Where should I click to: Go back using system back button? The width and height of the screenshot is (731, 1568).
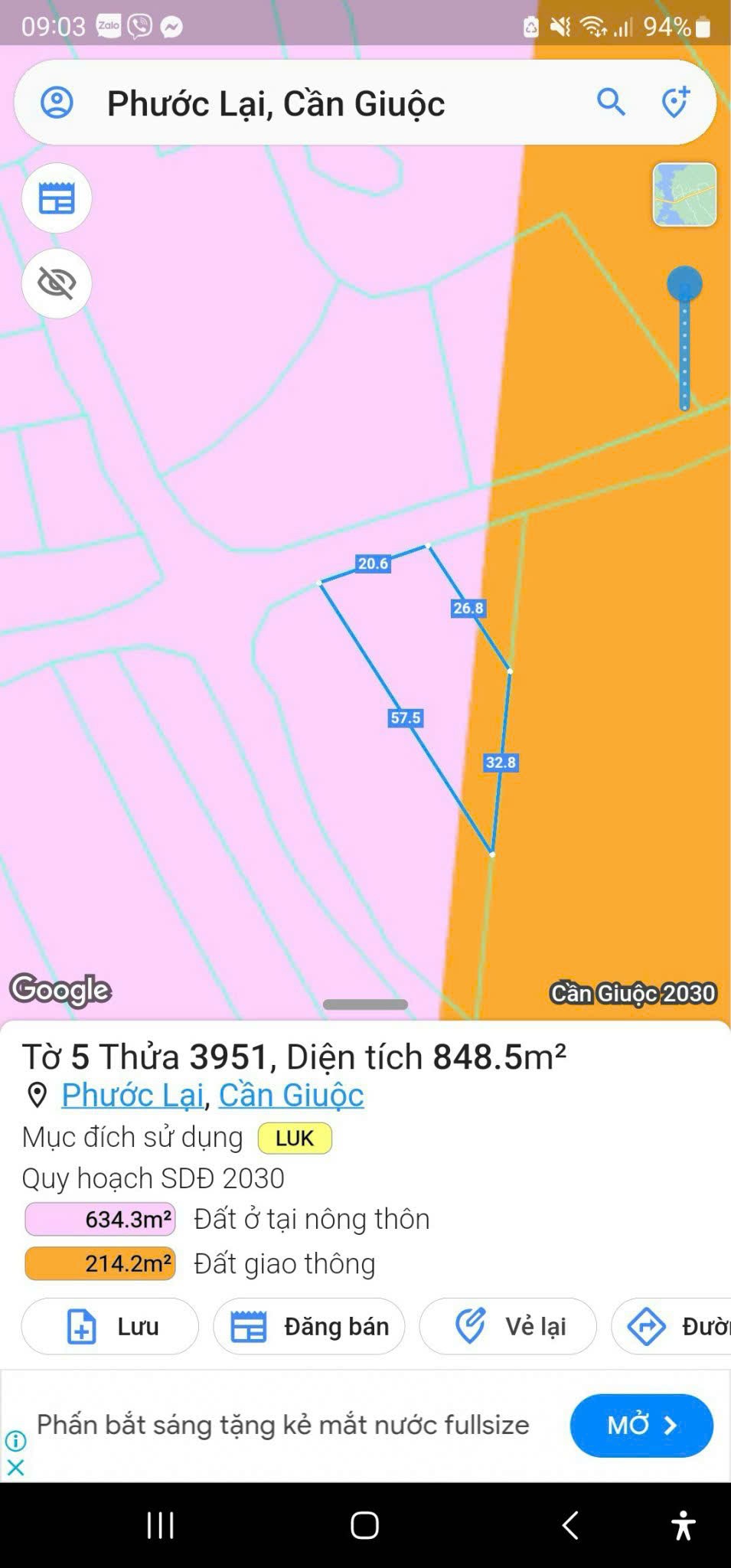click(569, 1525)
